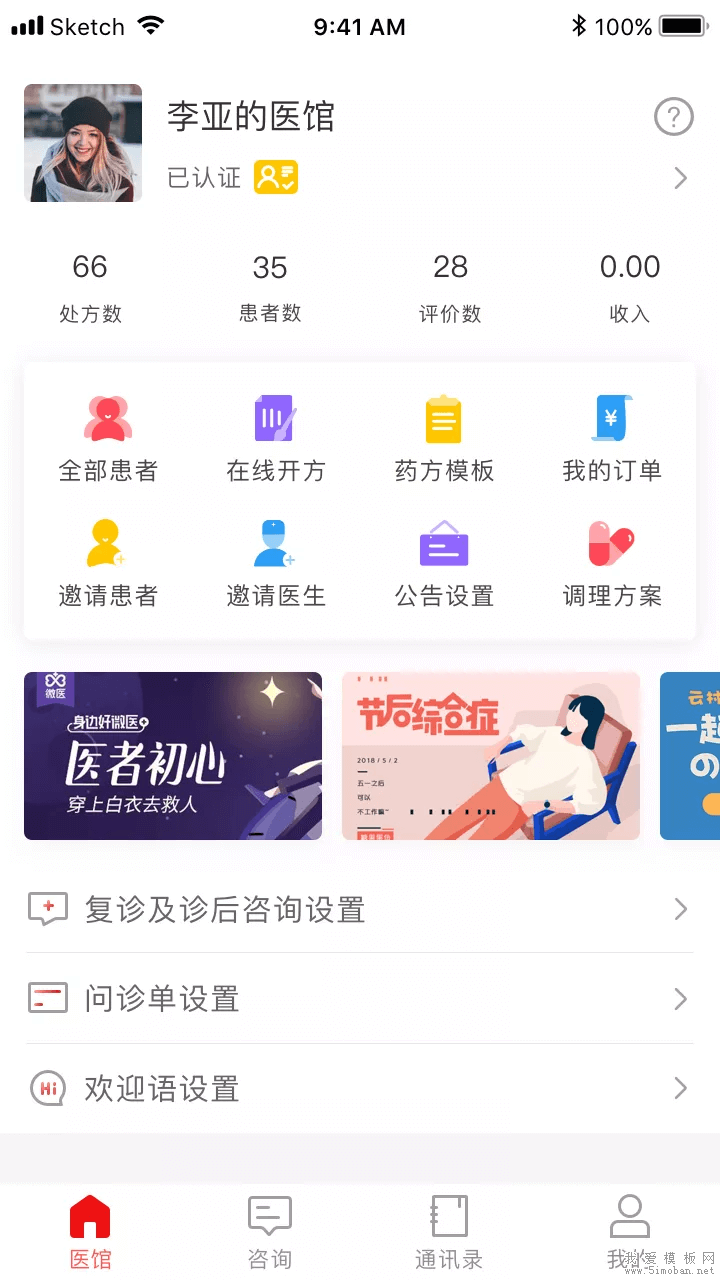View the 处方数 prescriptions count
Screen dimensions: 720x1280
(x=90, y=283)
